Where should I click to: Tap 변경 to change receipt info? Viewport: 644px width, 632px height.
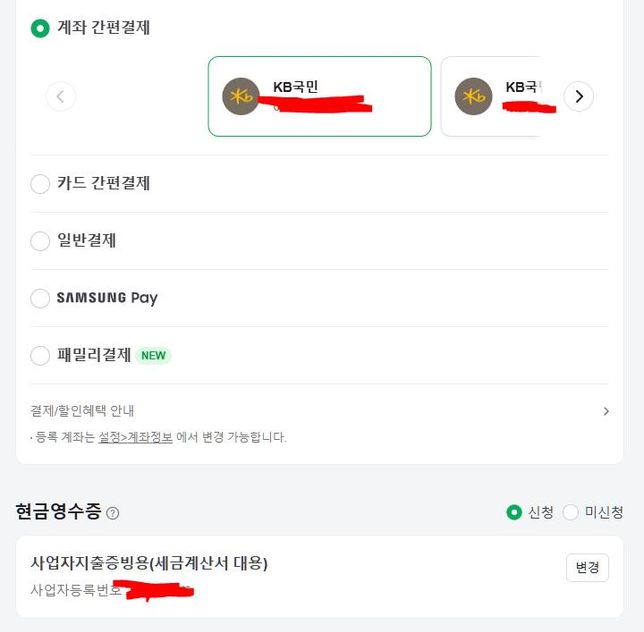click(587, 567)
